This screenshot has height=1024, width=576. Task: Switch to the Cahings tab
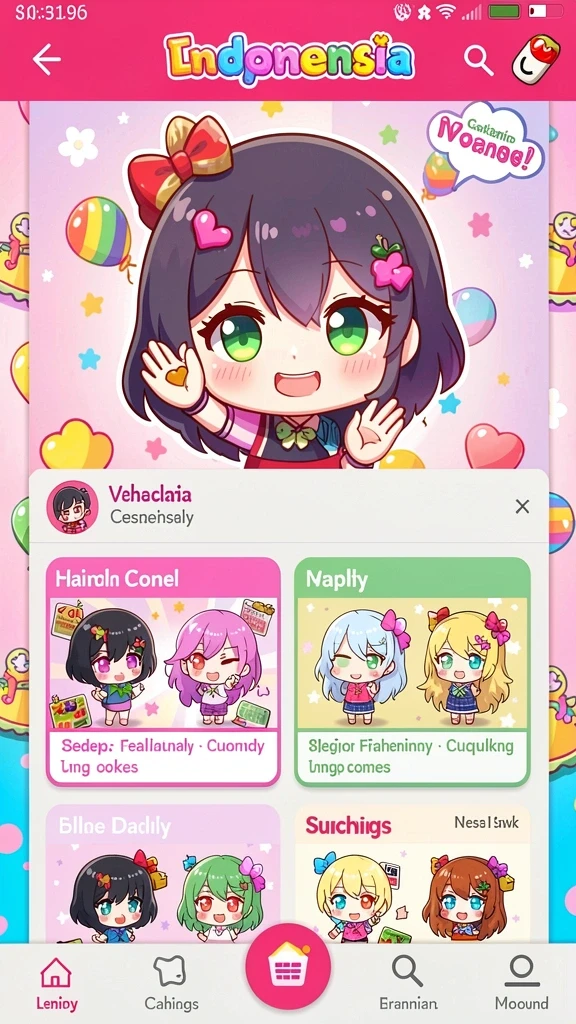[171, 984]
